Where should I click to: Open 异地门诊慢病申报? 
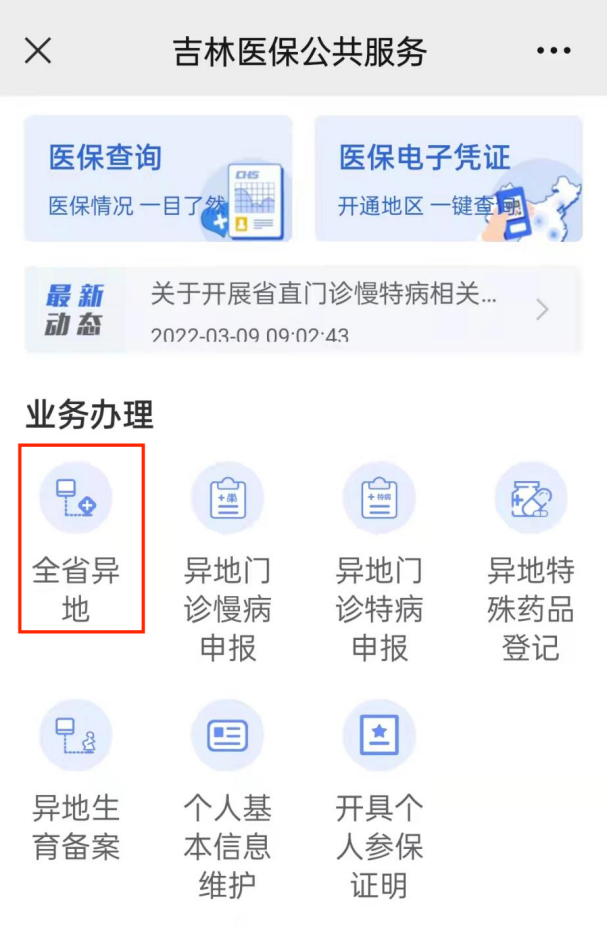click(228, 561)
